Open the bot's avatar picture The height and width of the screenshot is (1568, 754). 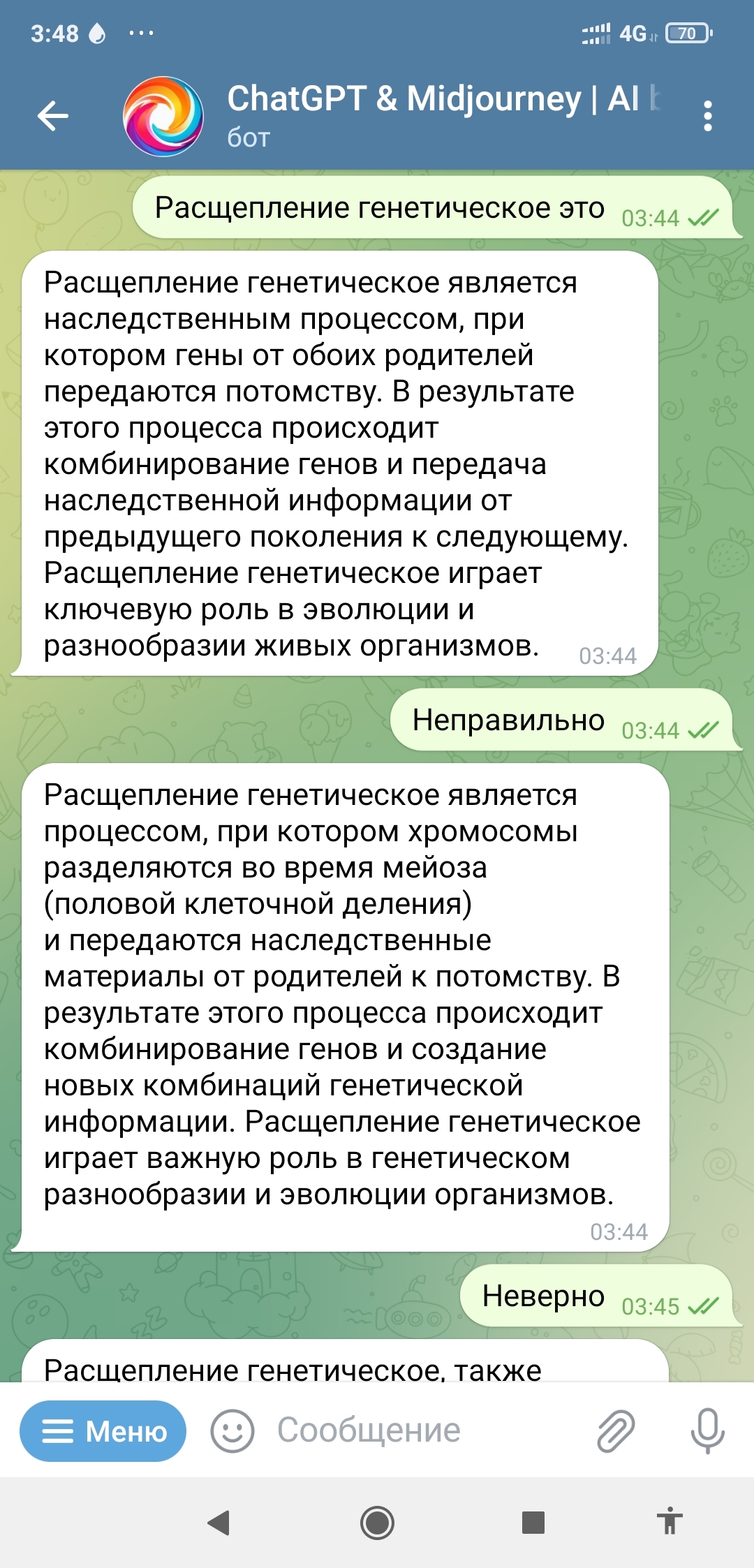coord(163,116)
